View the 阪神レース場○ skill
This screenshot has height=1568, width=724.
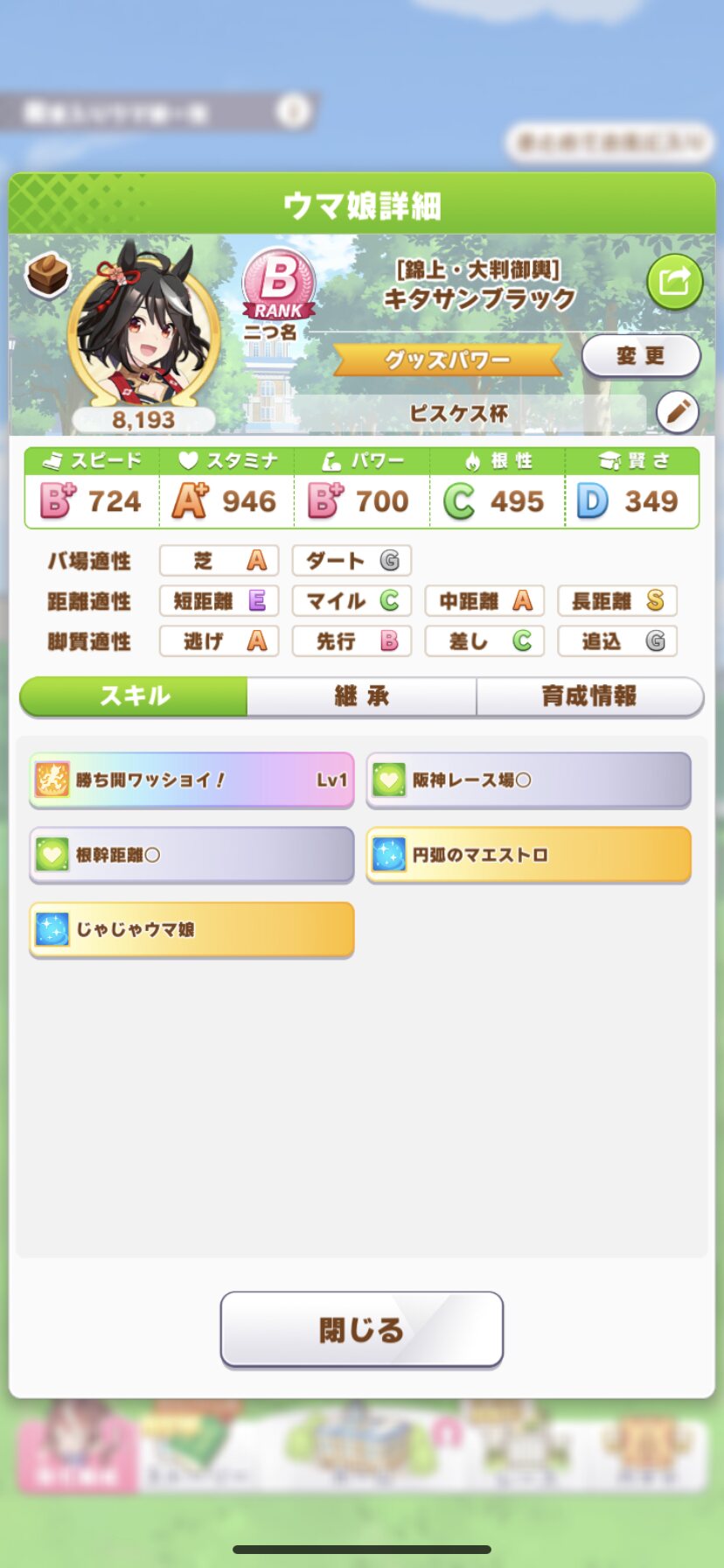(528, 780)
